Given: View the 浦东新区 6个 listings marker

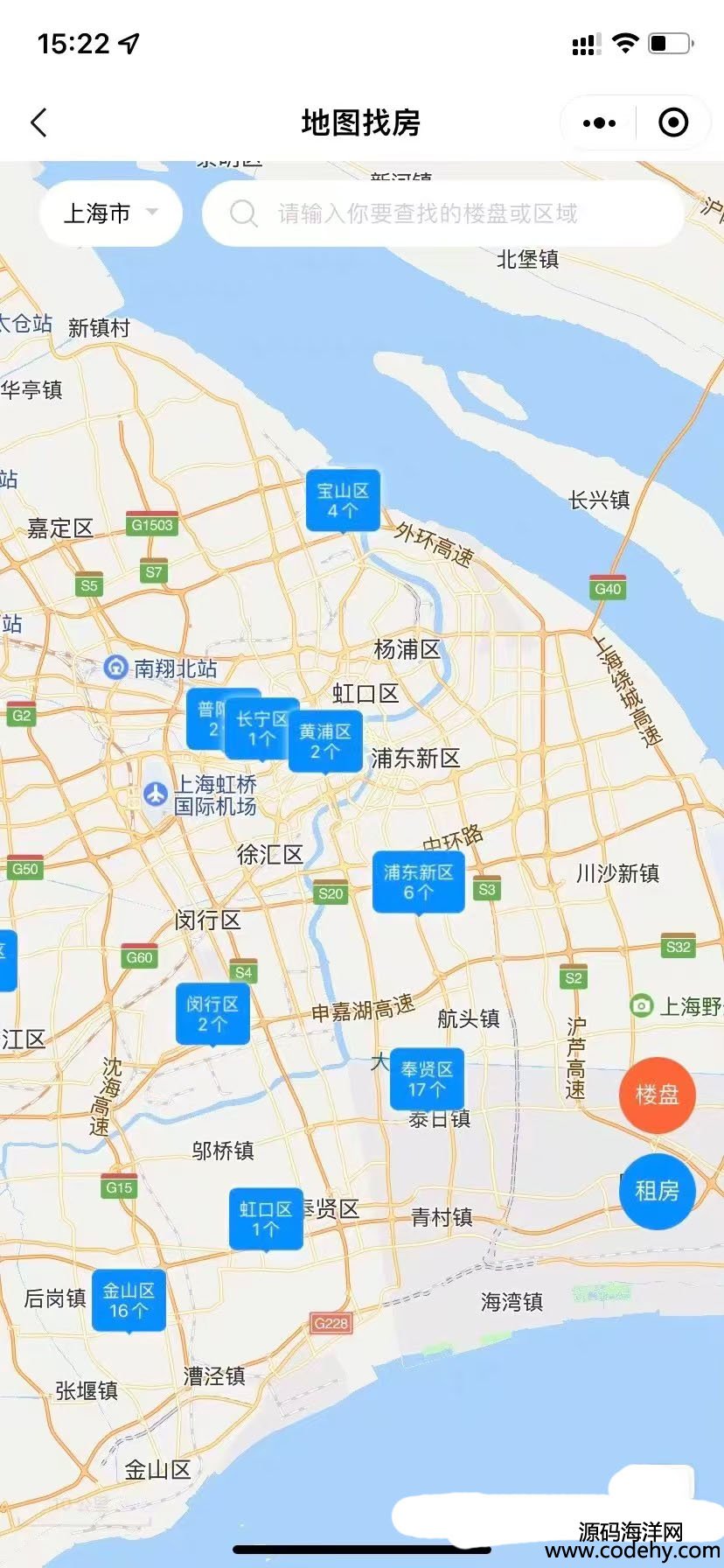Looking at the screenshot, I should [x=418, y=882].
